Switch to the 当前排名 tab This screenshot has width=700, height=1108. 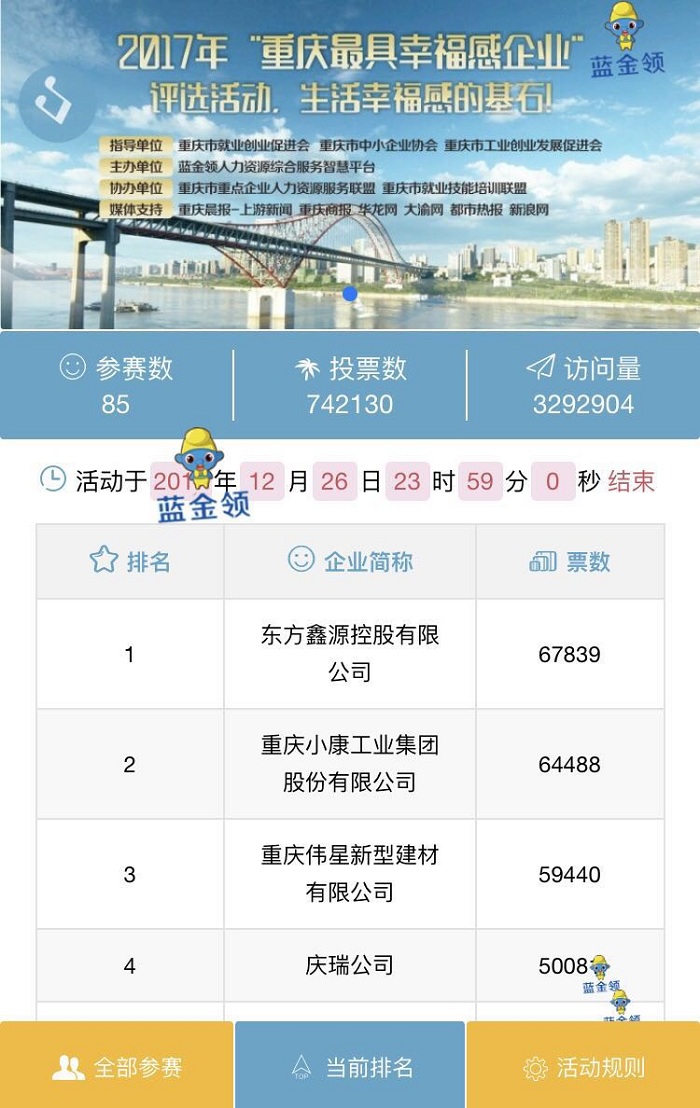(x=350, y=1066)
